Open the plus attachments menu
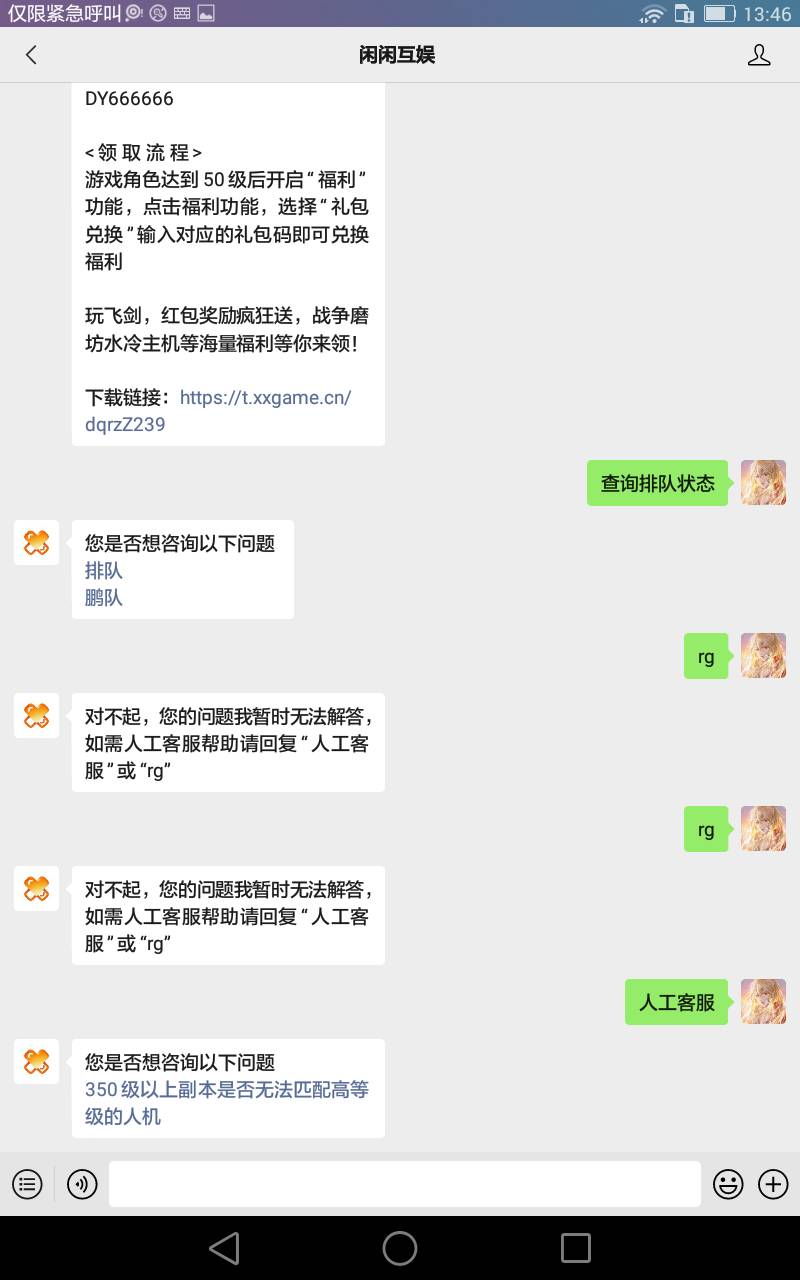The width and height of the screenshot is (800, 1280). pyautogui.click(x=773, y=1185)
